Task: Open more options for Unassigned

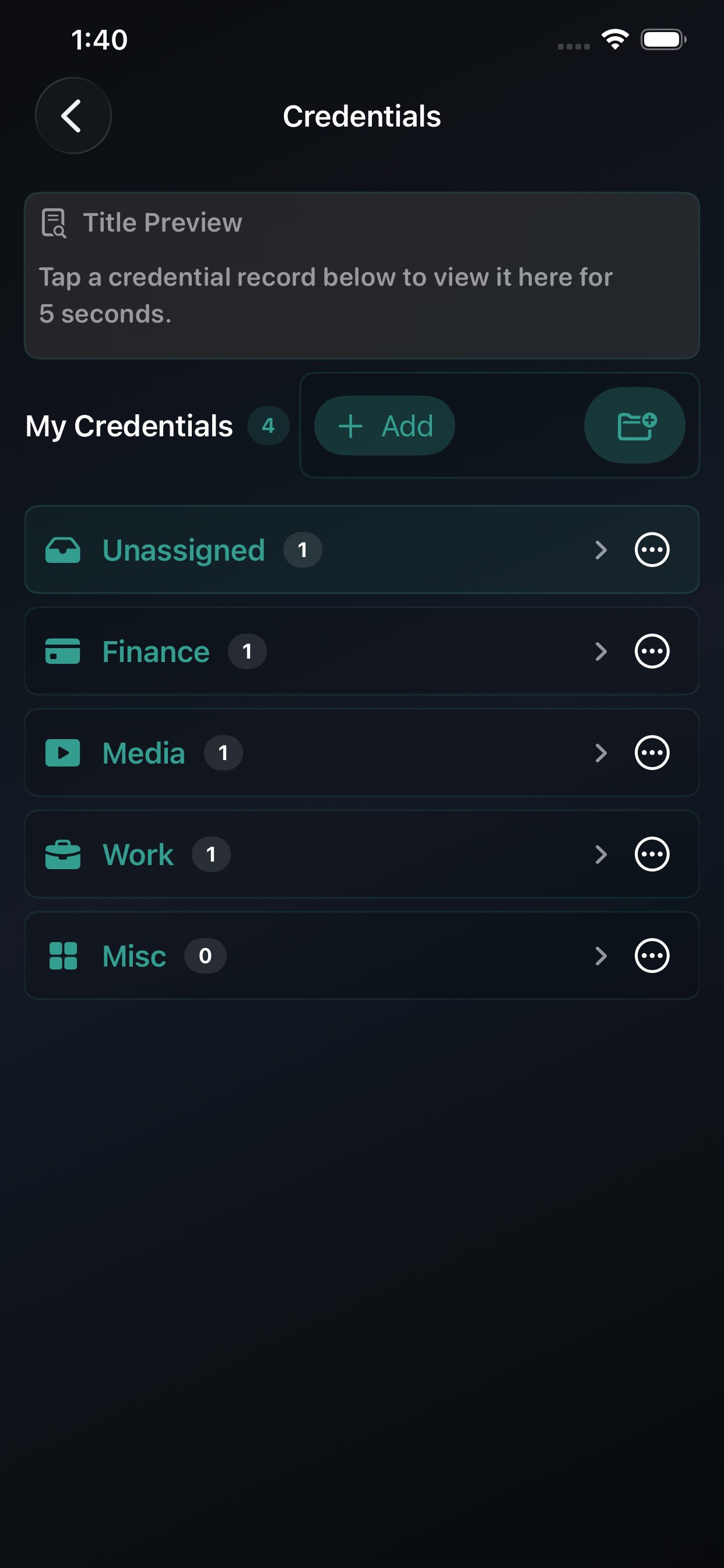Action: tap(652, 549)
